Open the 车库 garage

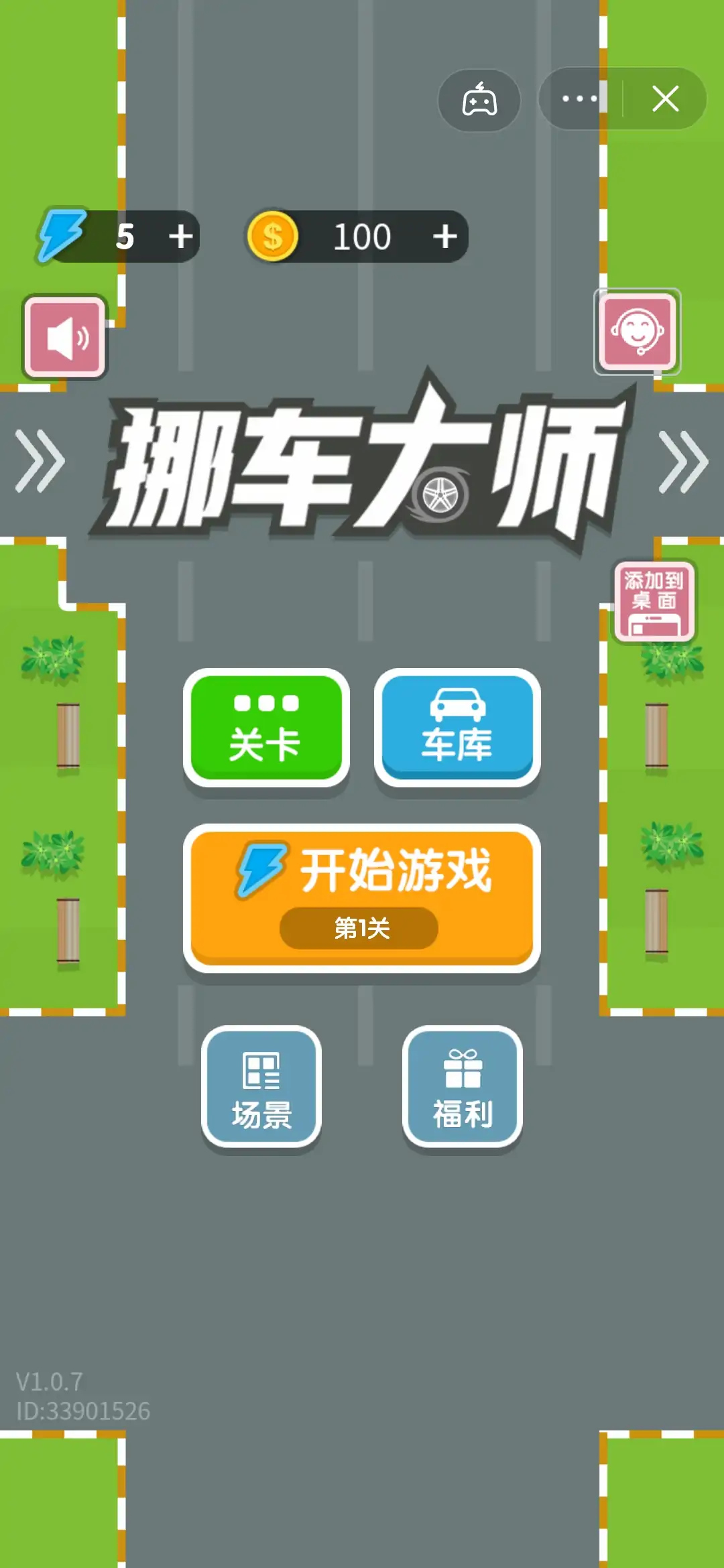pos(457,728)
